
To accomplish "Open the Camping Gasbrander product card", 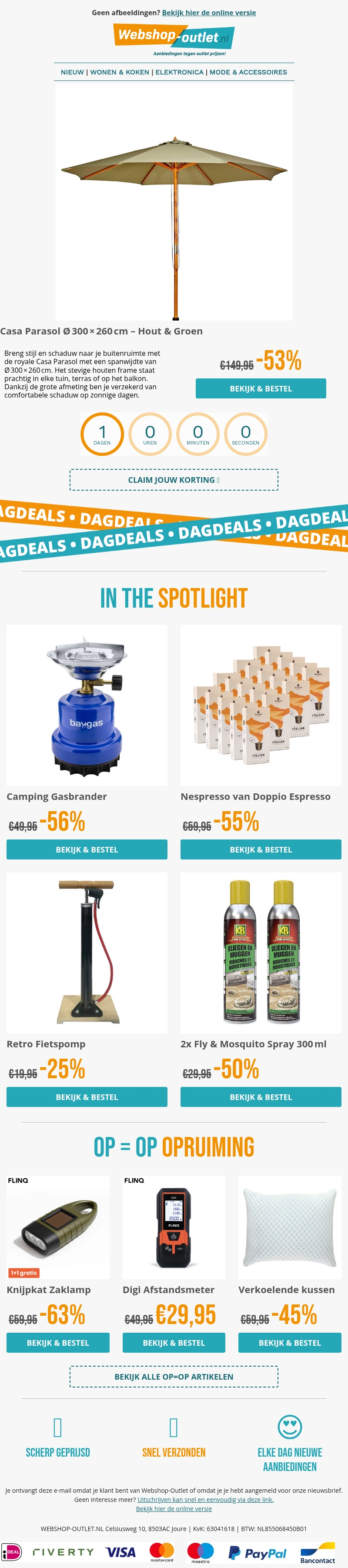I will click(x=87, y=705).
